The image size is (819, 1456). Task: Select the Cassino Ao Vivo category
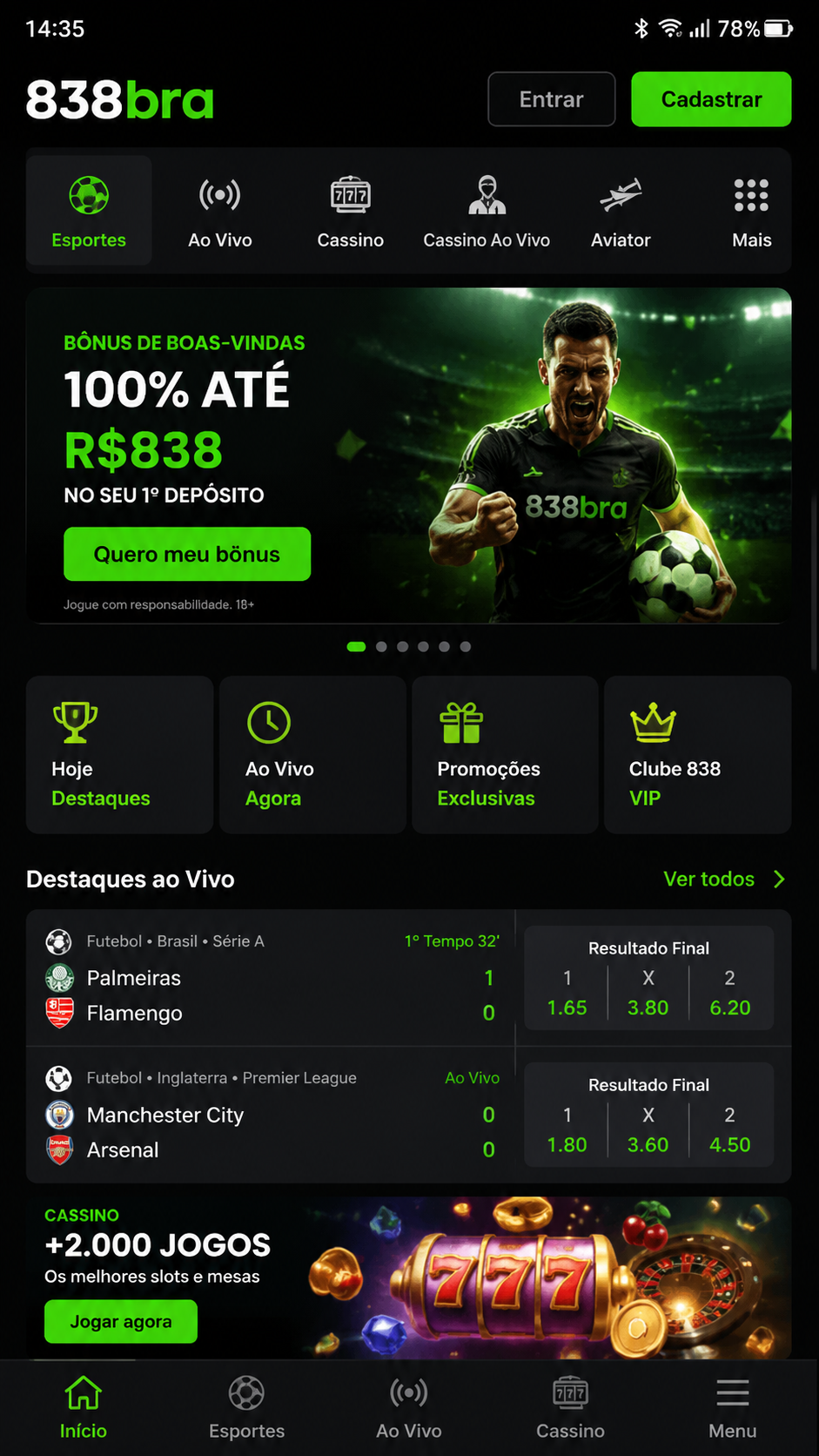(x=487, y=212)
